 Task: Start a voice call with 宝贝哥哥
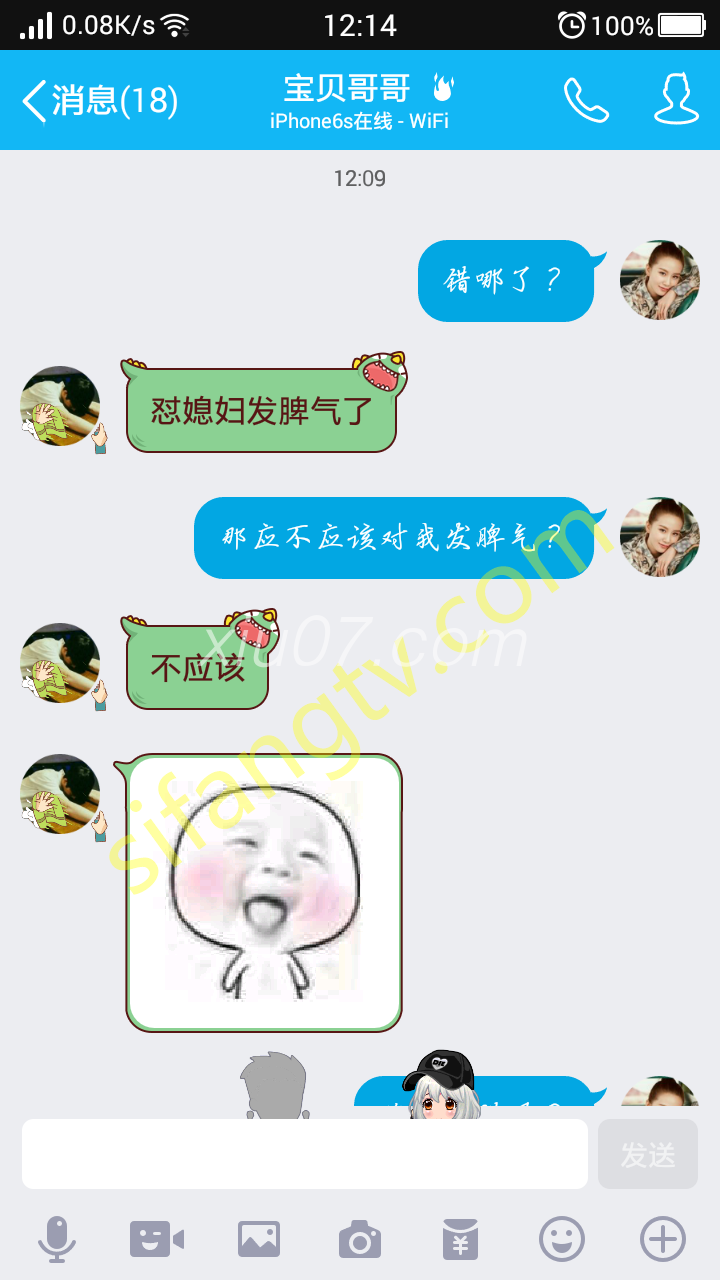click(x=586, y=100)
